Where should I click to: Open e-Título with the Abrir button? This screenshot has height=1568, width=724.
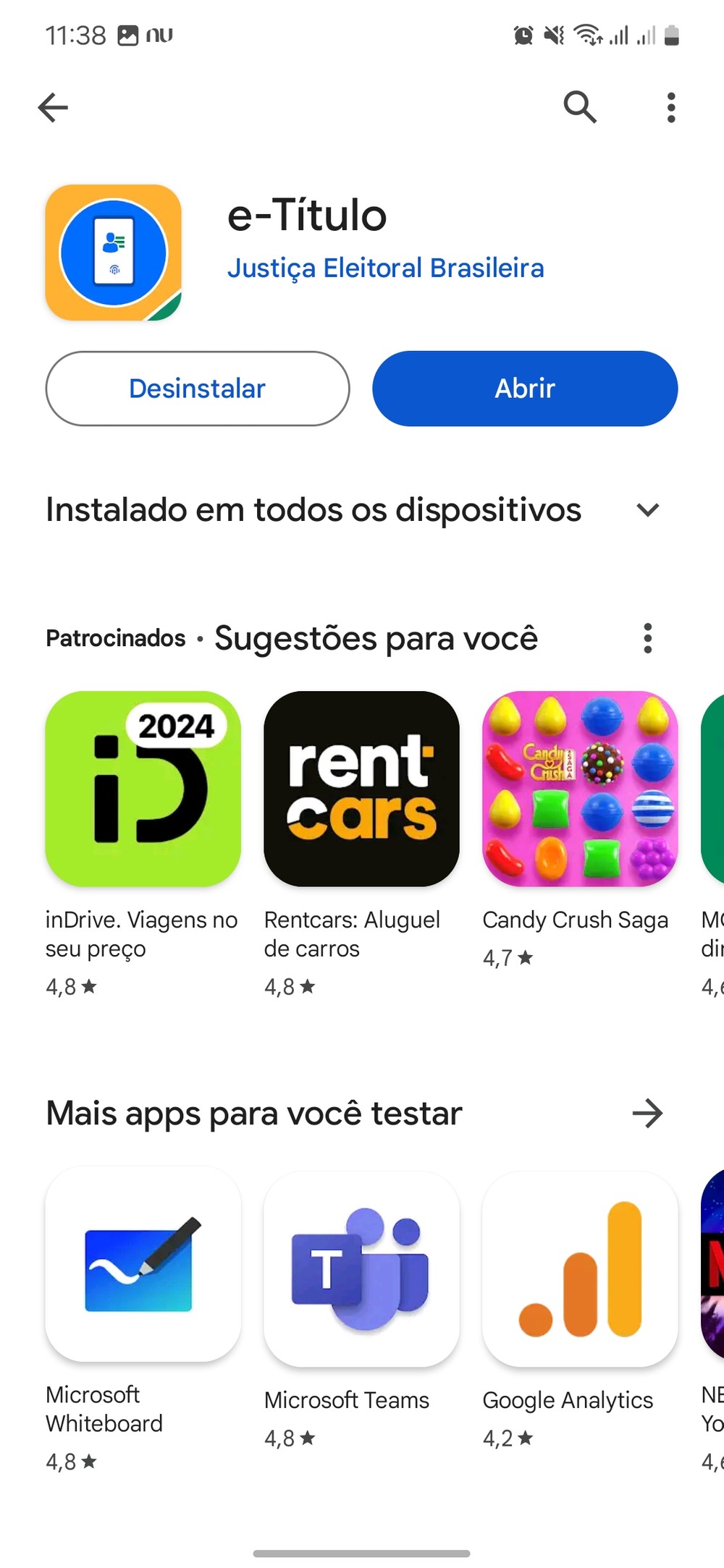pyautogui.click(x=525, y=389)
